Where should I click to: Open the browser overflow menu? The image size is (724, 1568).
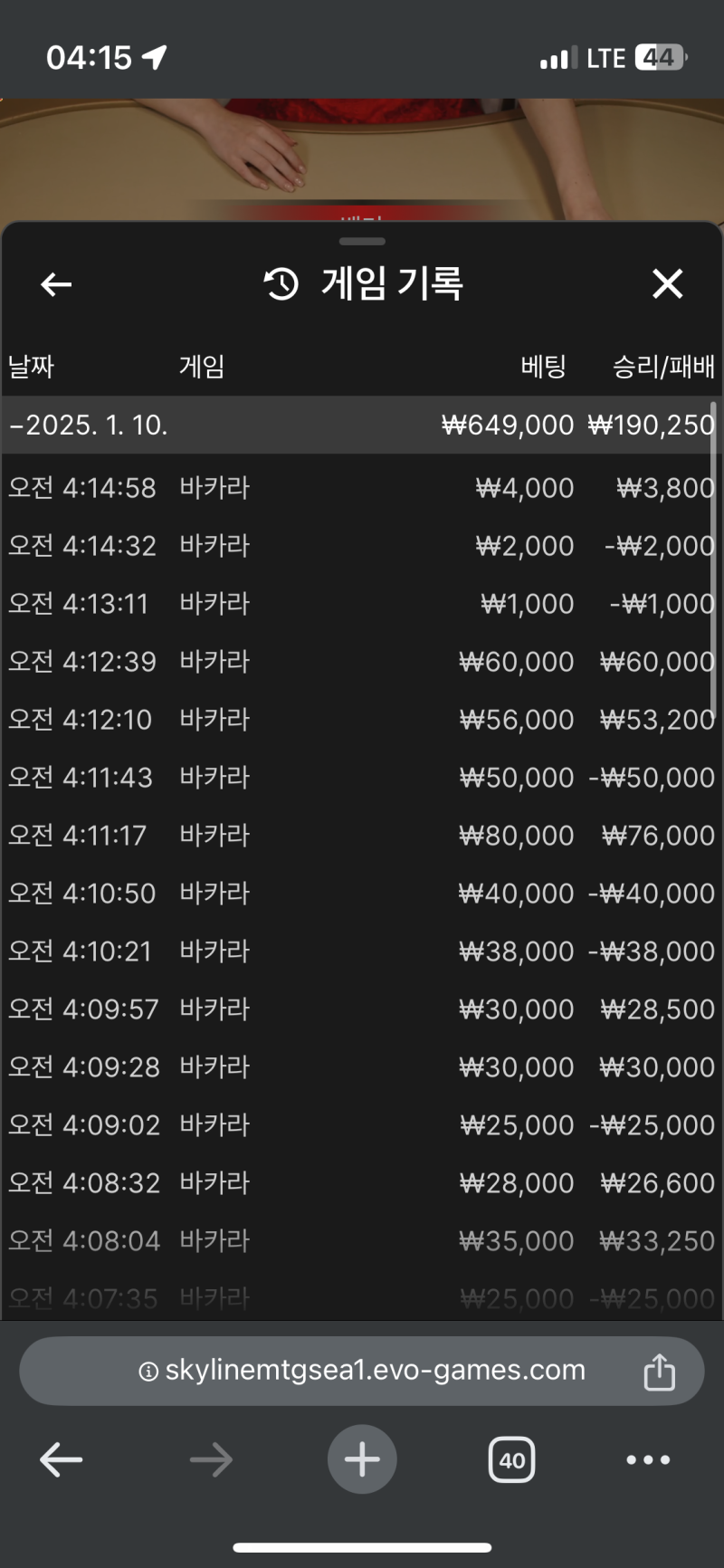point(648,1459)
